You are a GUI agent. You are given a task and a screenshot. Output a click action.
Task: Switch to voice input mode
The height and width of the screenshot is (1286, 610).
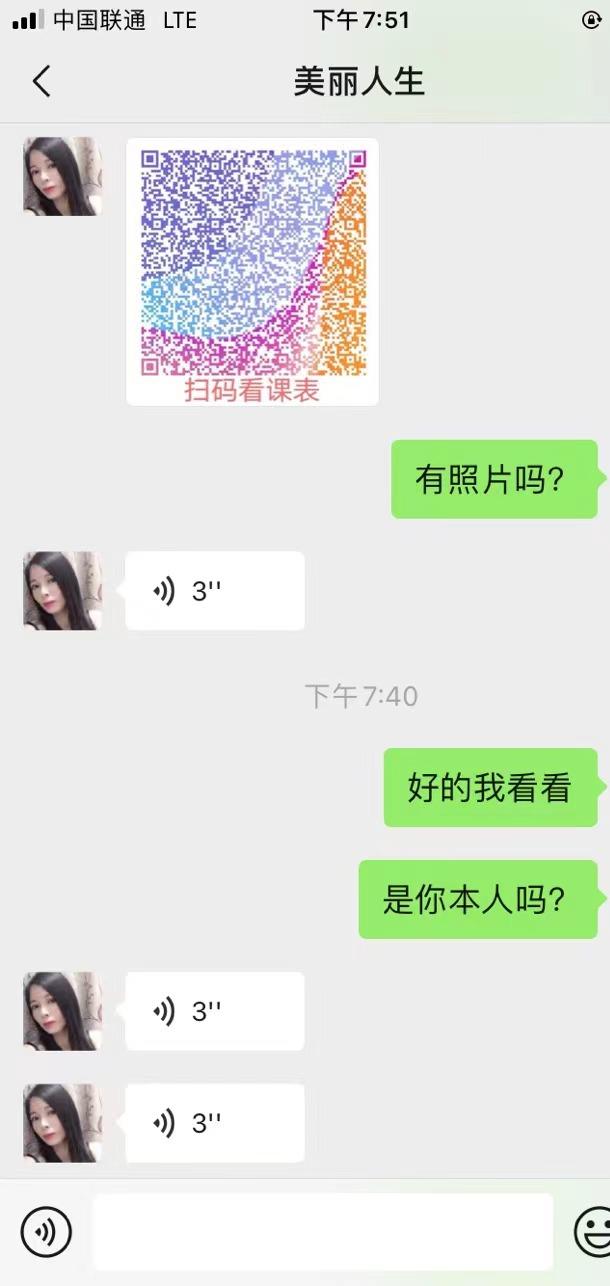tap(46, 1231)
